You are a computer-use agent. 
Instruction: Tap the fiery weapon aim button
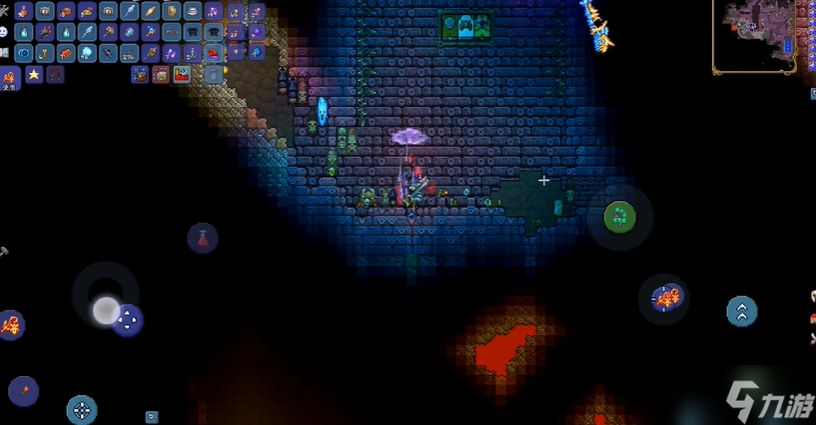[665, 297]
